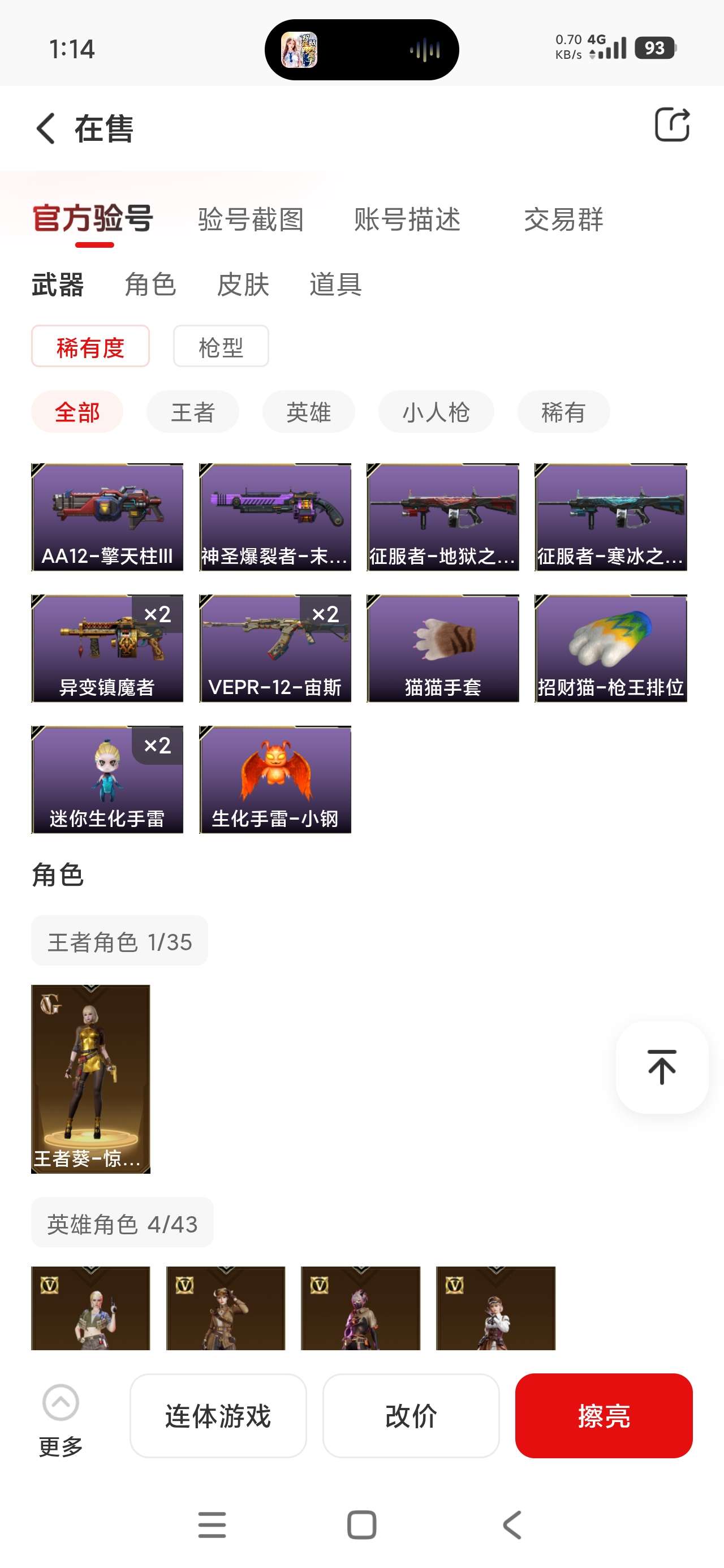The height and width of the screenshot is (1568, 724).
Task: Open the 王者葵 character thumbnail
Action: coord(90,1078)
